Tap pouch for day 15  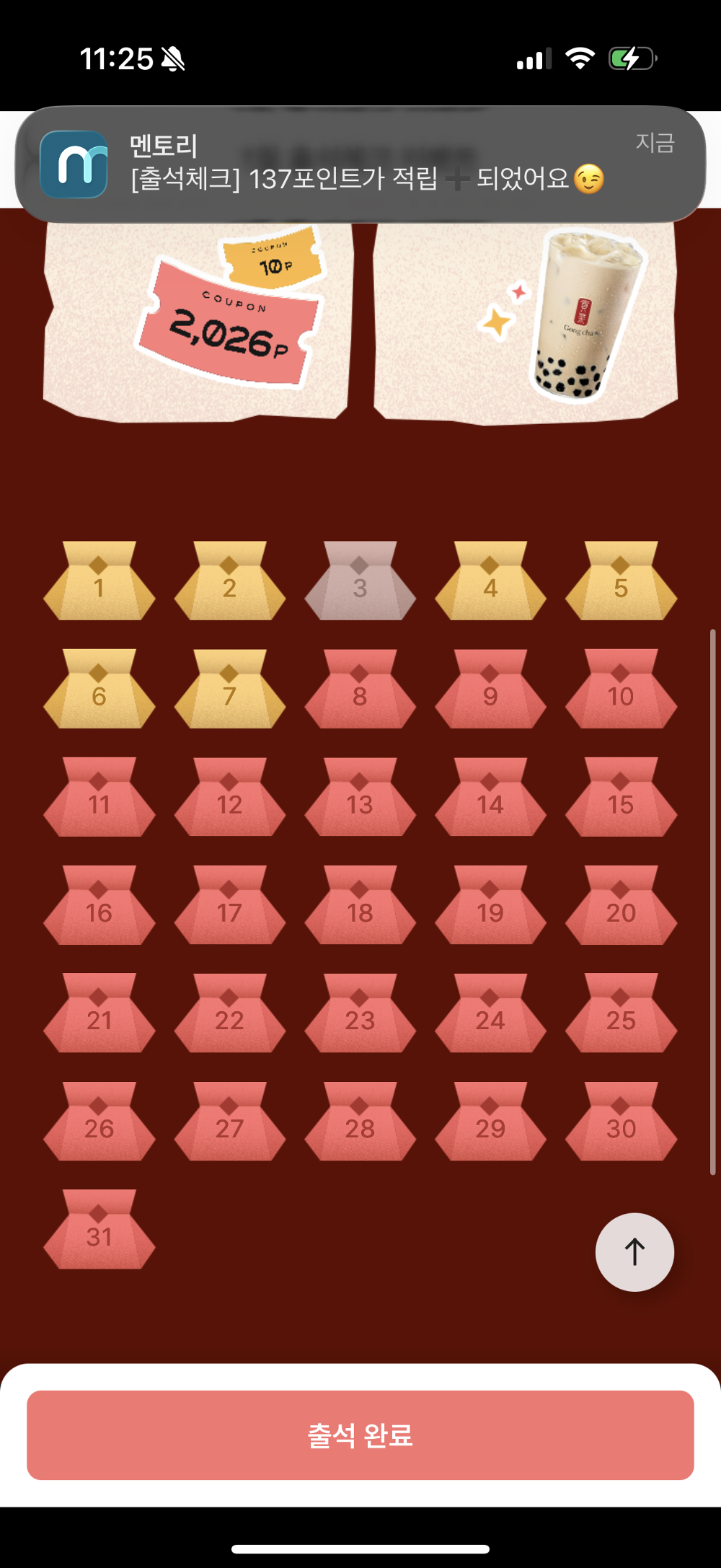click(x=621, y=798)
